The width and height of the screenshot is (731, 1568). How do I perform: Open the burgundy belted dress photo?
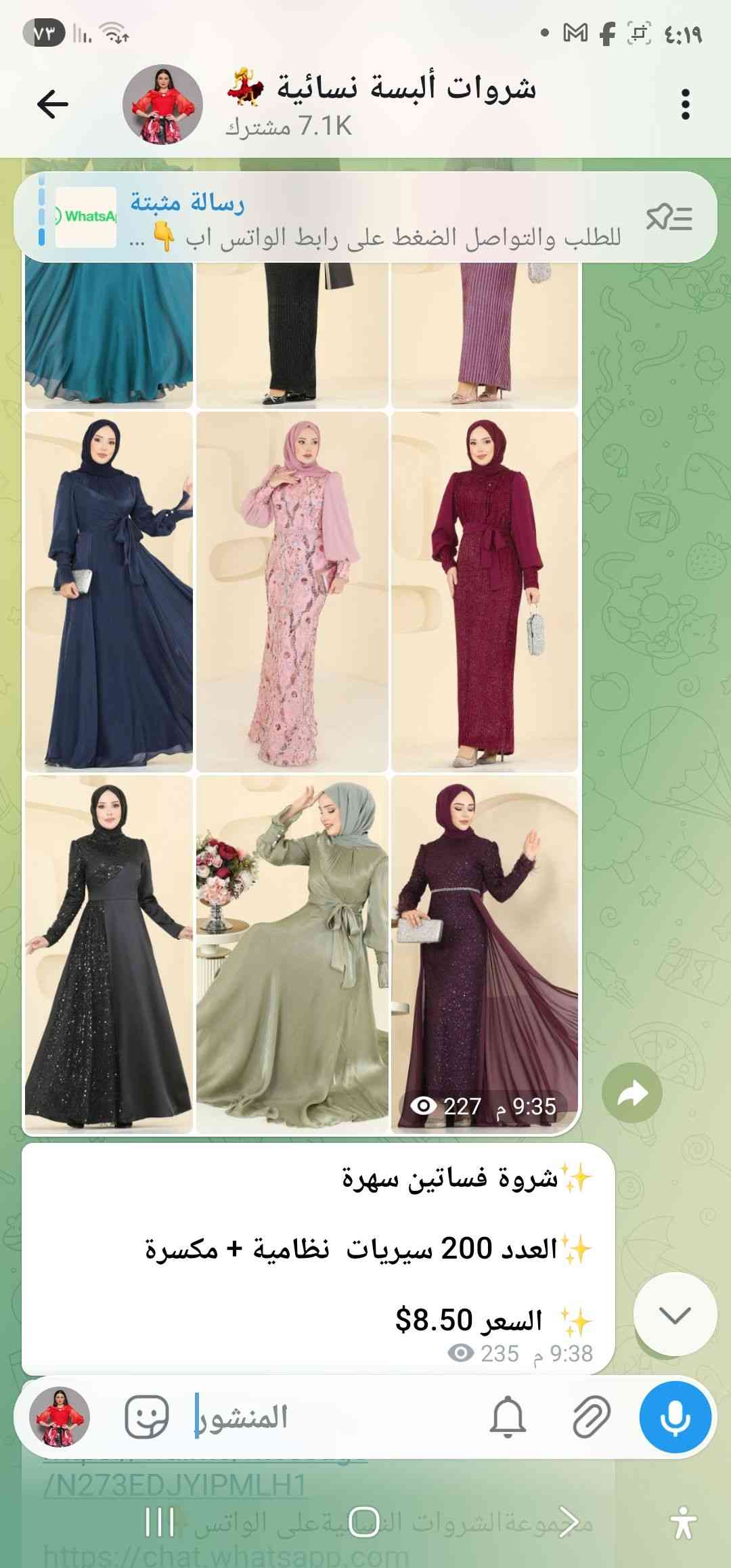point(484,591)
